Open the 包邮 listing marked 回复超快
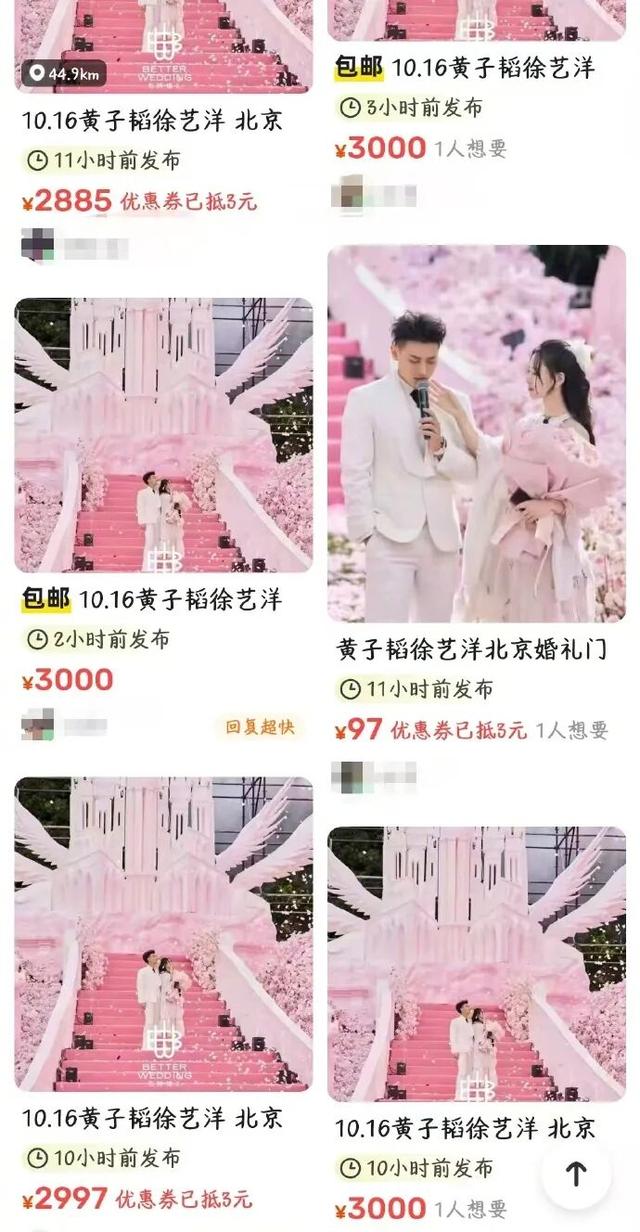Viewport: 640px width, 1232px height. [163, 435]
